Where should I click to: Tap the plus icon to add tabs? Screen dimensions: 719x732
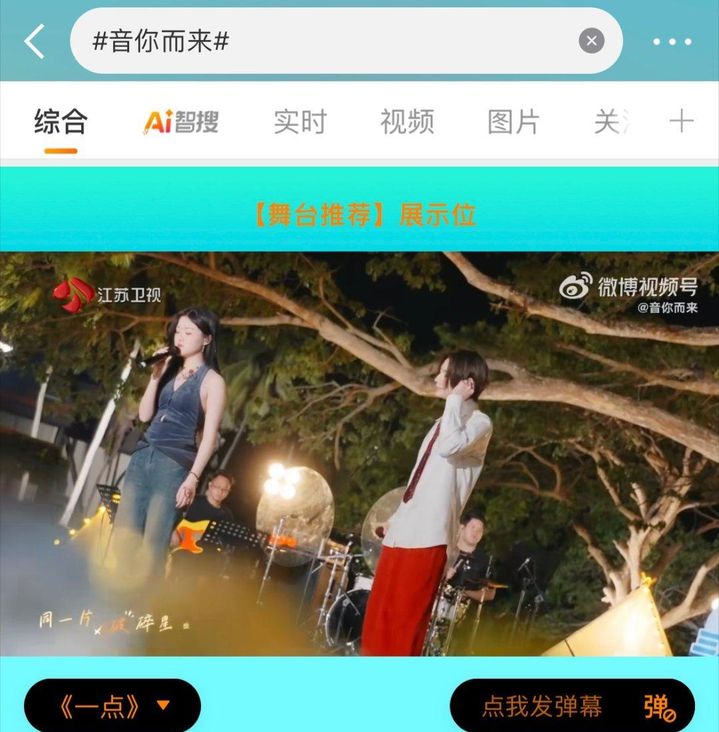681,122
